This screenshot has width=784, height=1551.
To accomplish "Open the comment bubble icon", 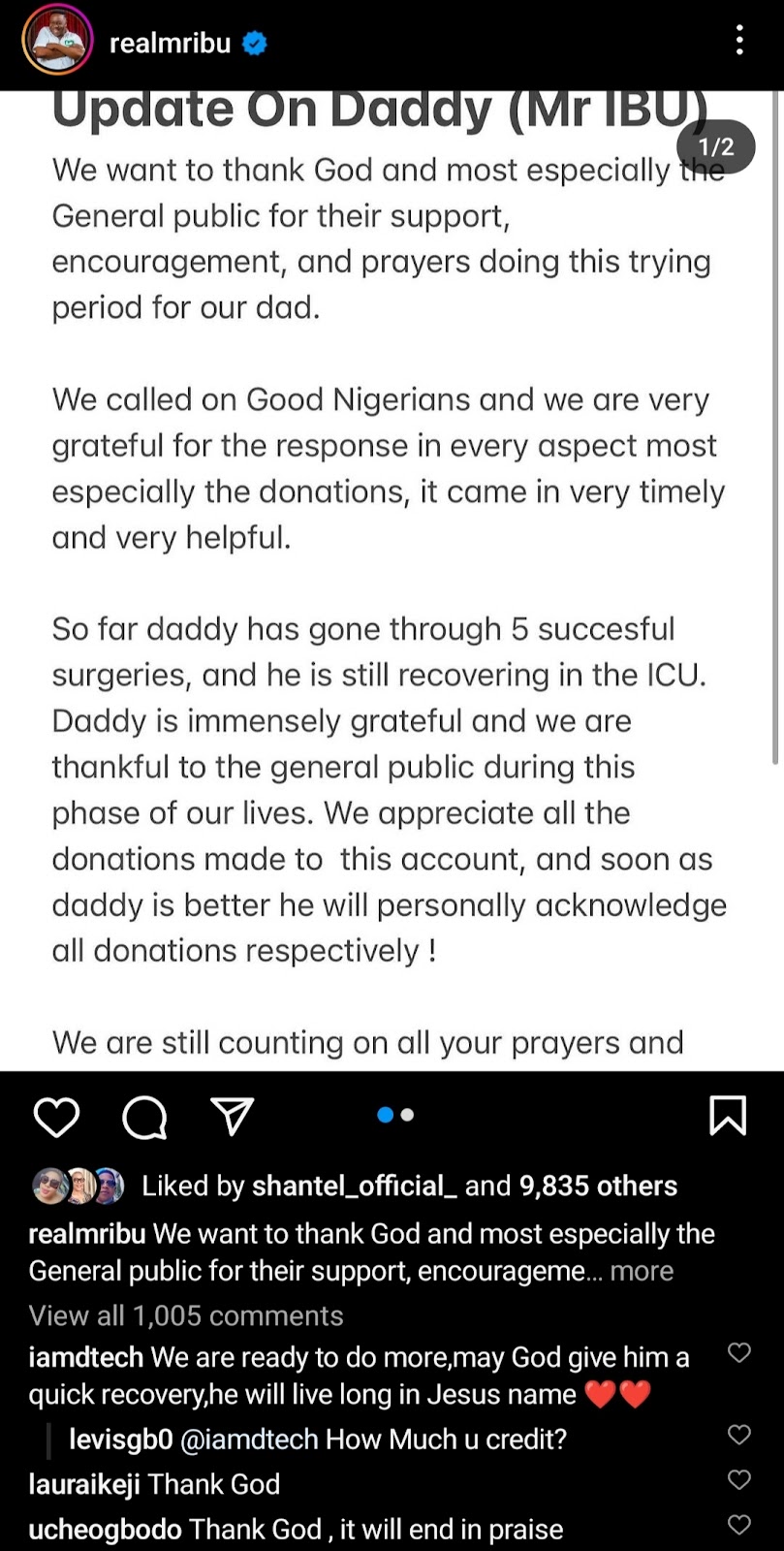I will coord(144,1117).
